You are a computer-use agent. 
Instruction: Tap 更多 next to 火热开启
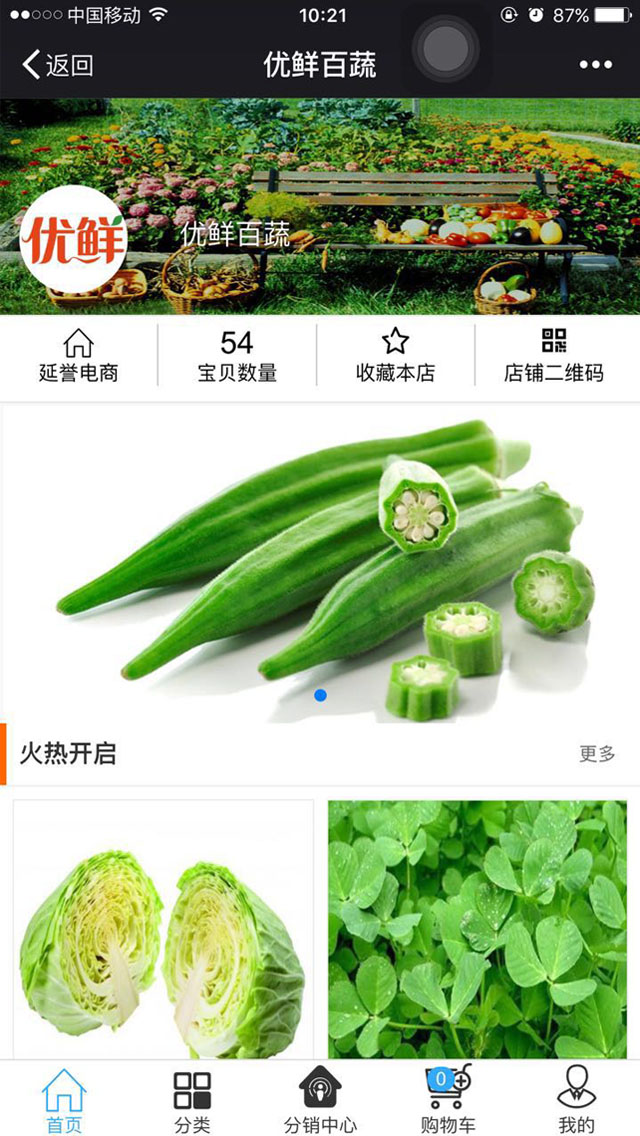click(597, 754)
